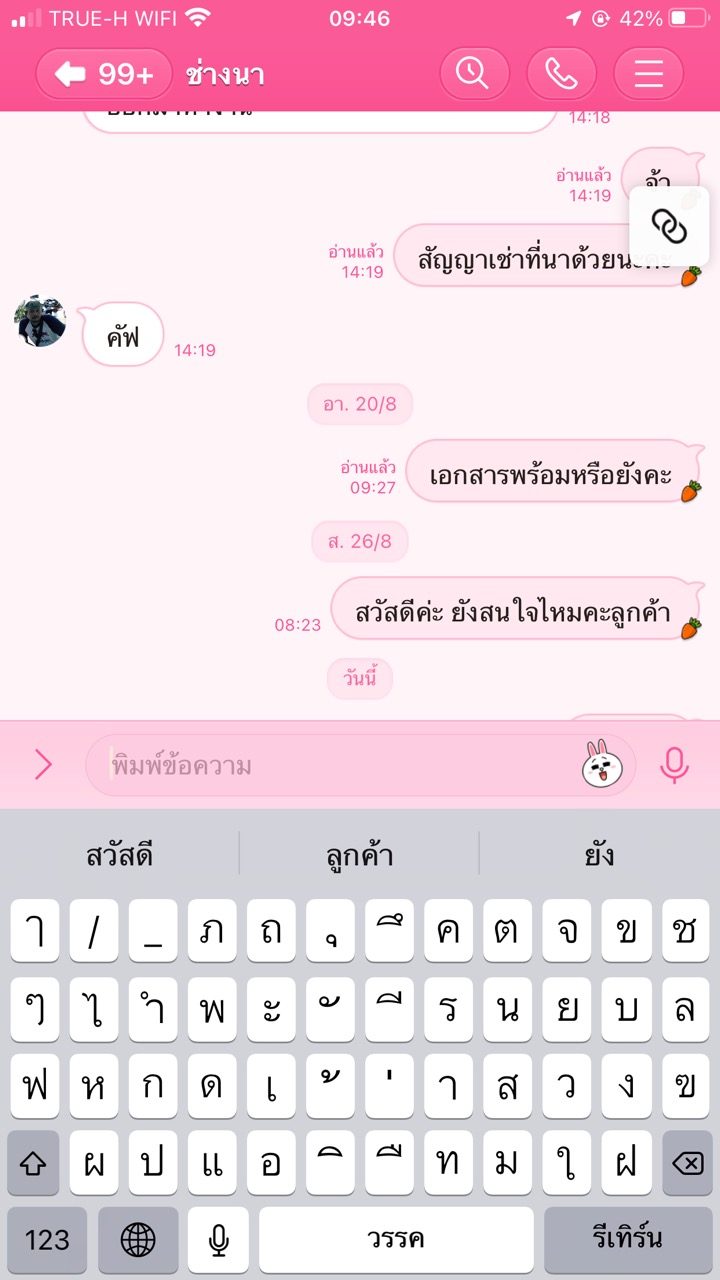This screenshot has height=1280, width=720.
Task: Insert the suggestion สวัสดี
Action: (120, 855)
